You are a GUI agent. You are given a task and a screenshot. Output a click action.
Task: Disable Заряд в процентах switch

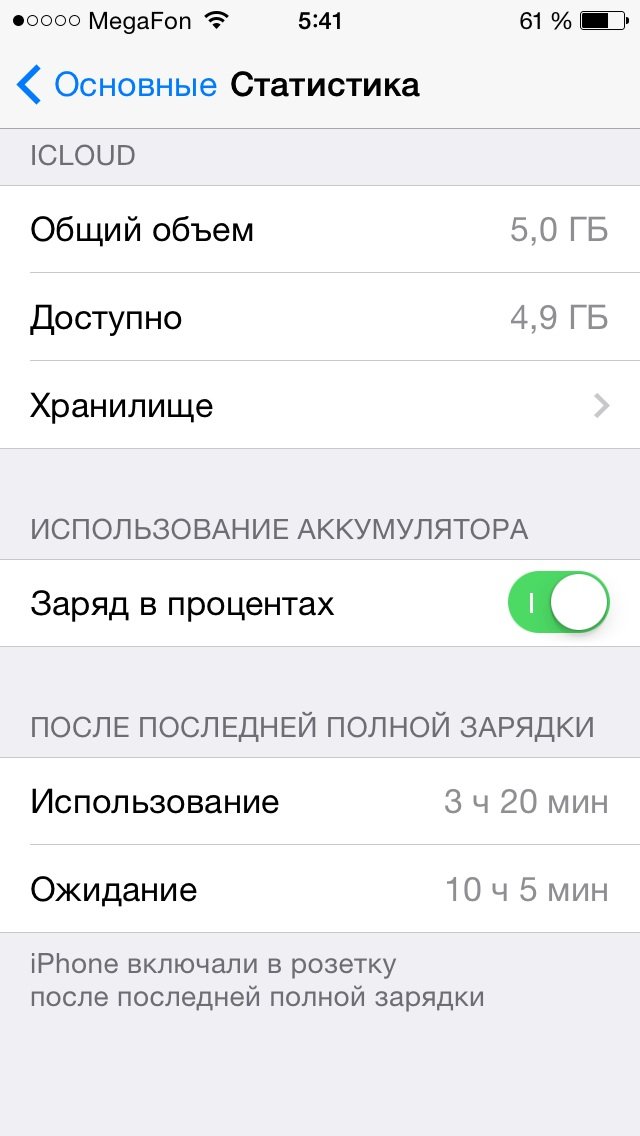(558, 603)
